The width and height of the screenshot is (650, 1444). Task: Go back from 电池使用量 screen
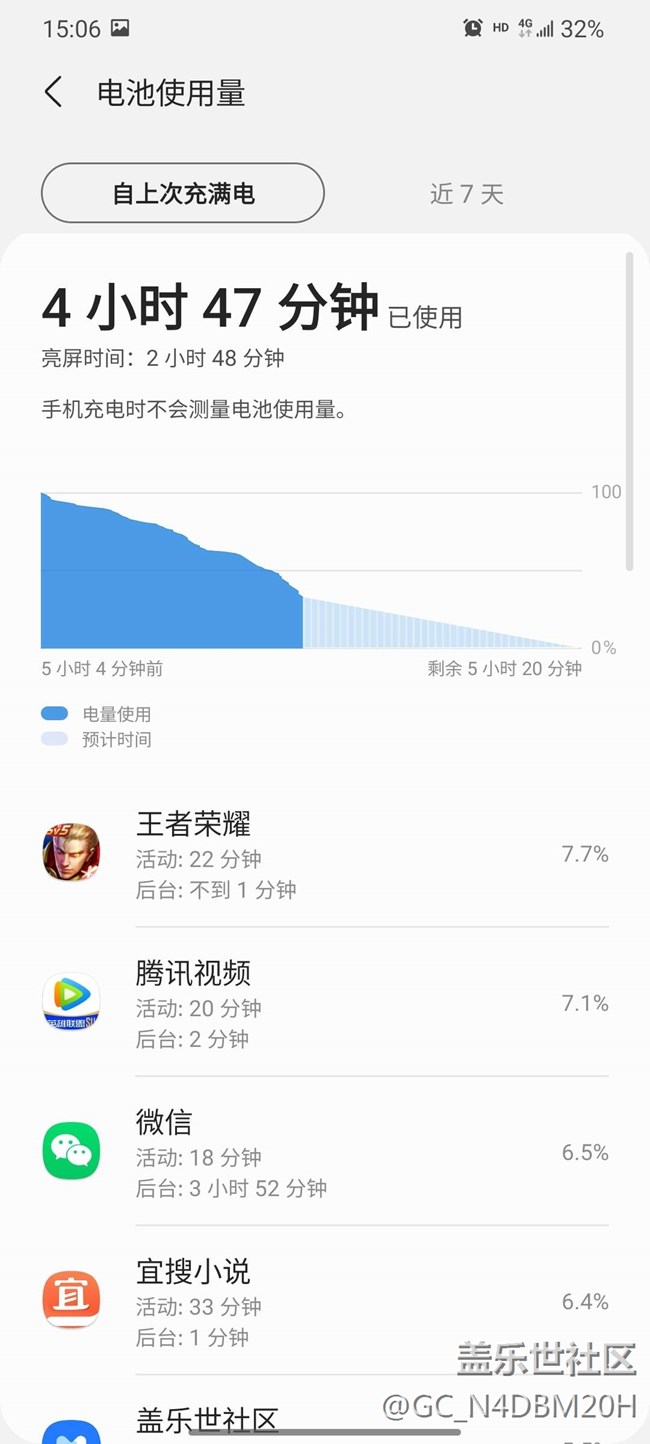coord(54,93)
